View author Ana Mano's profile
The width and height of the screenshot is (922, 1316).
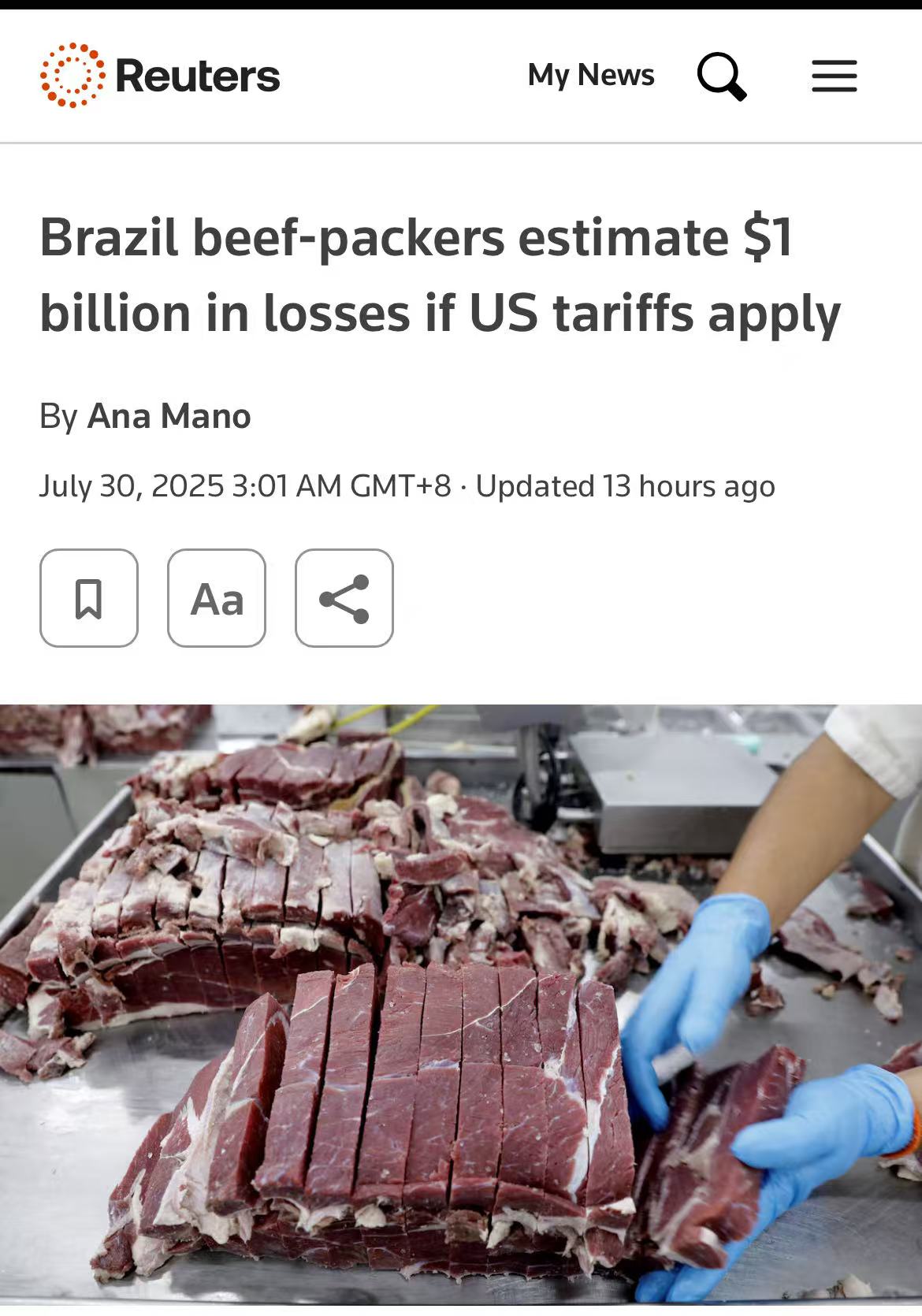[169, 416]
